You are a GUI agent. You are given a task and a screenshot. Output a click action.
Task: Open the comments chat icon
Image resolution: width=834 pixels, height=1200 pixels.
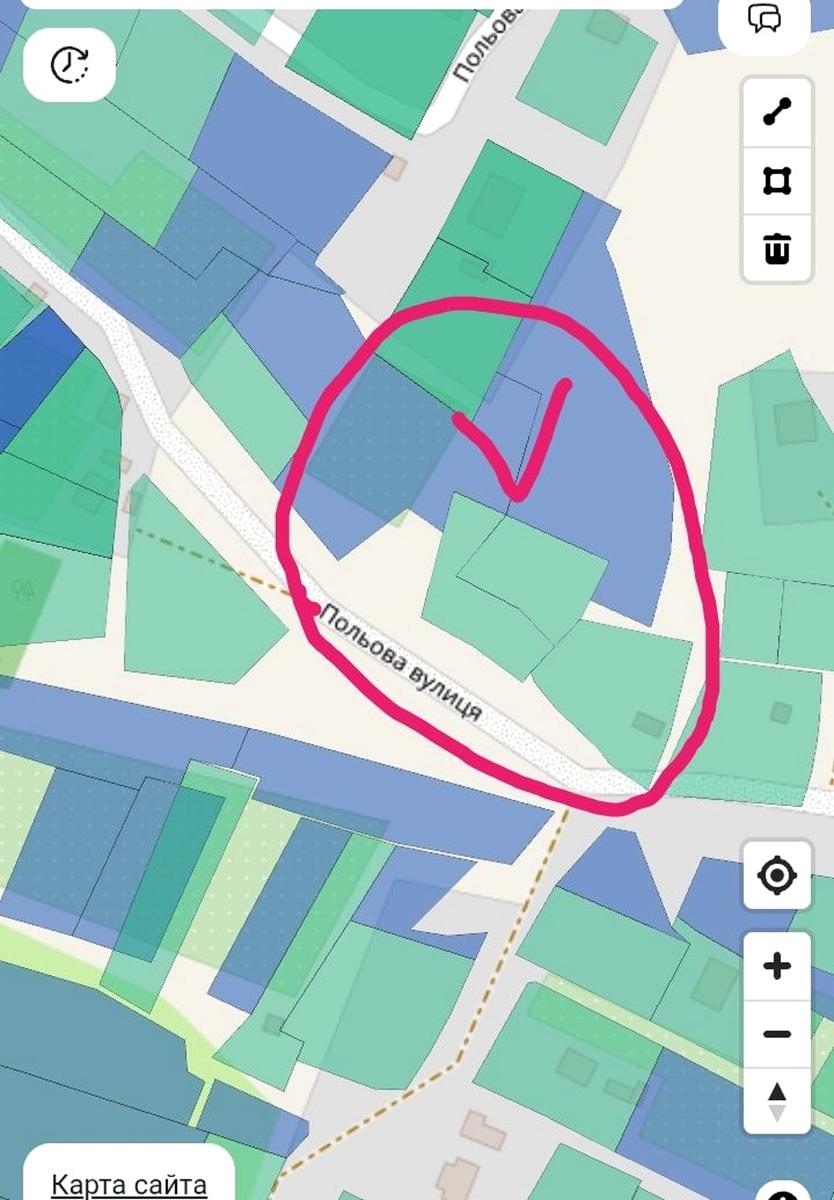click(765, 19)
